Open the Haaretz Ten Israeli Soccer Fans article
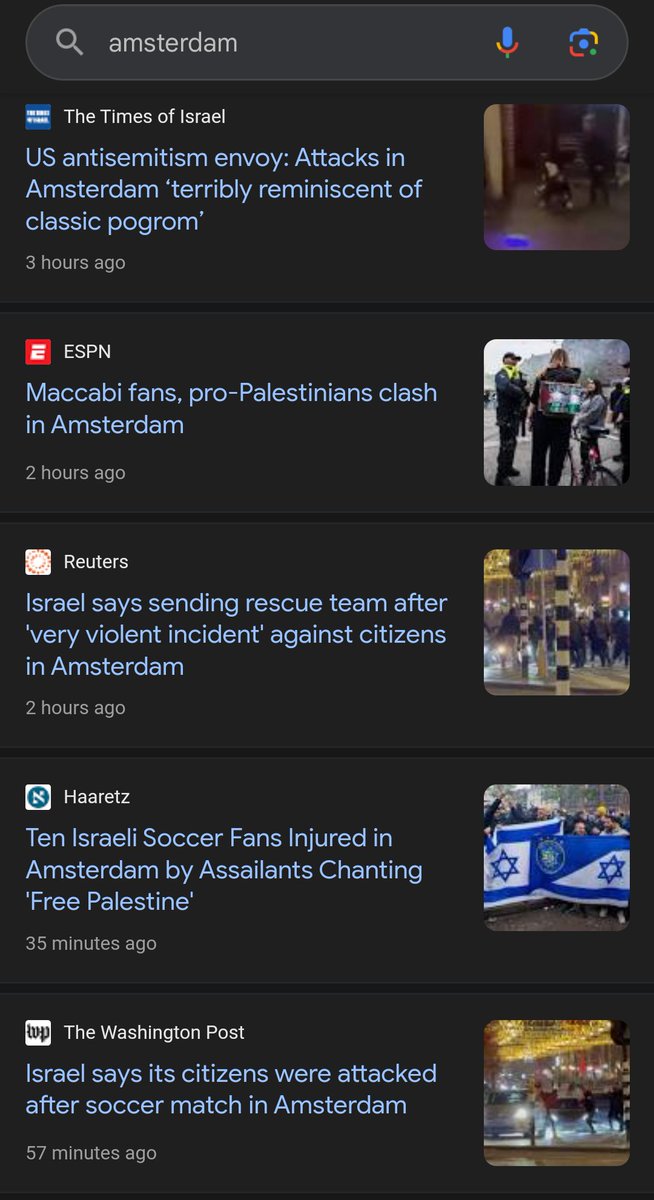654x1200 pixels. pyautogui.click(x=224, y=869)
